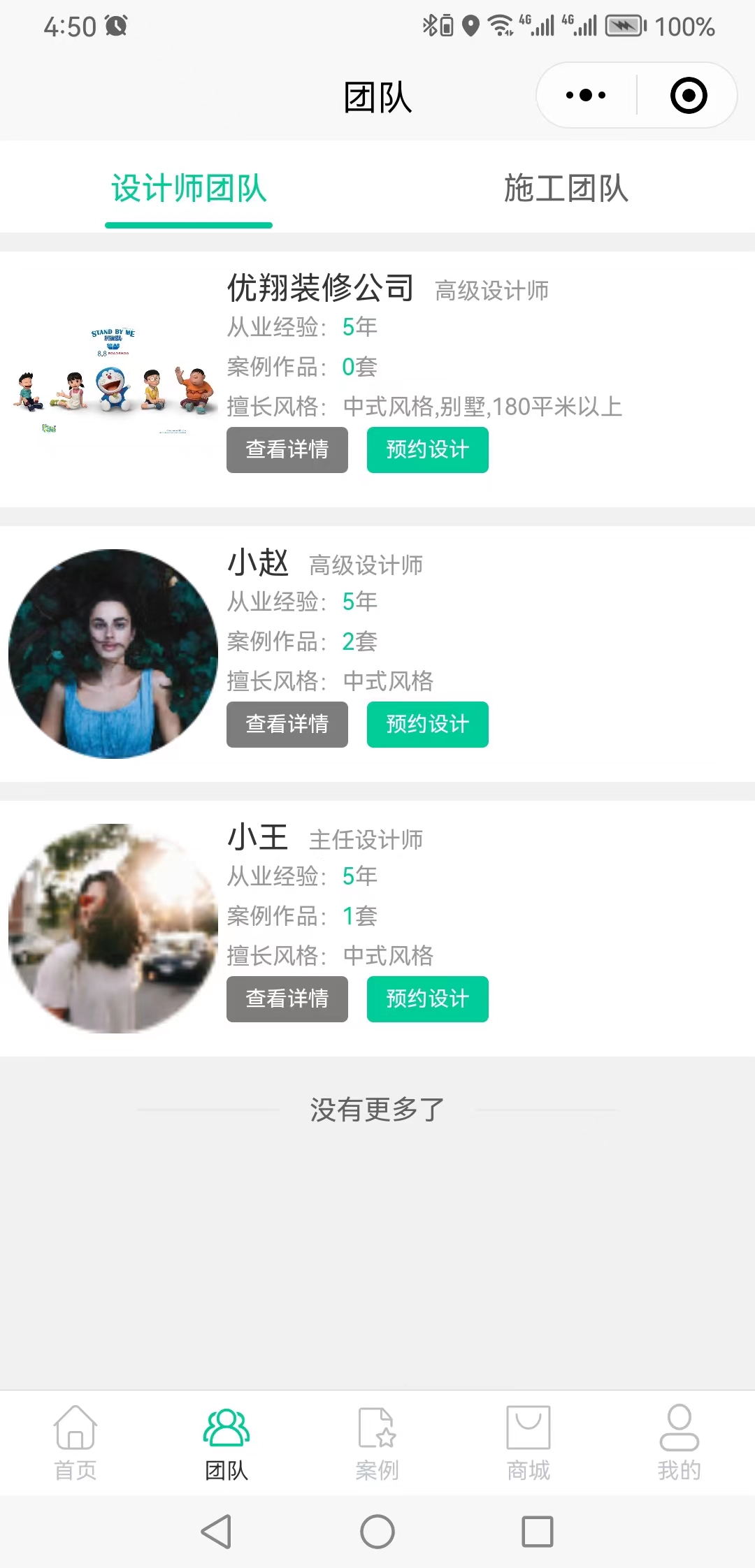The height and width of the screenshot is (1568, 755).
Task: Select the 设计师团队 tab
Action: pos(189,188)
